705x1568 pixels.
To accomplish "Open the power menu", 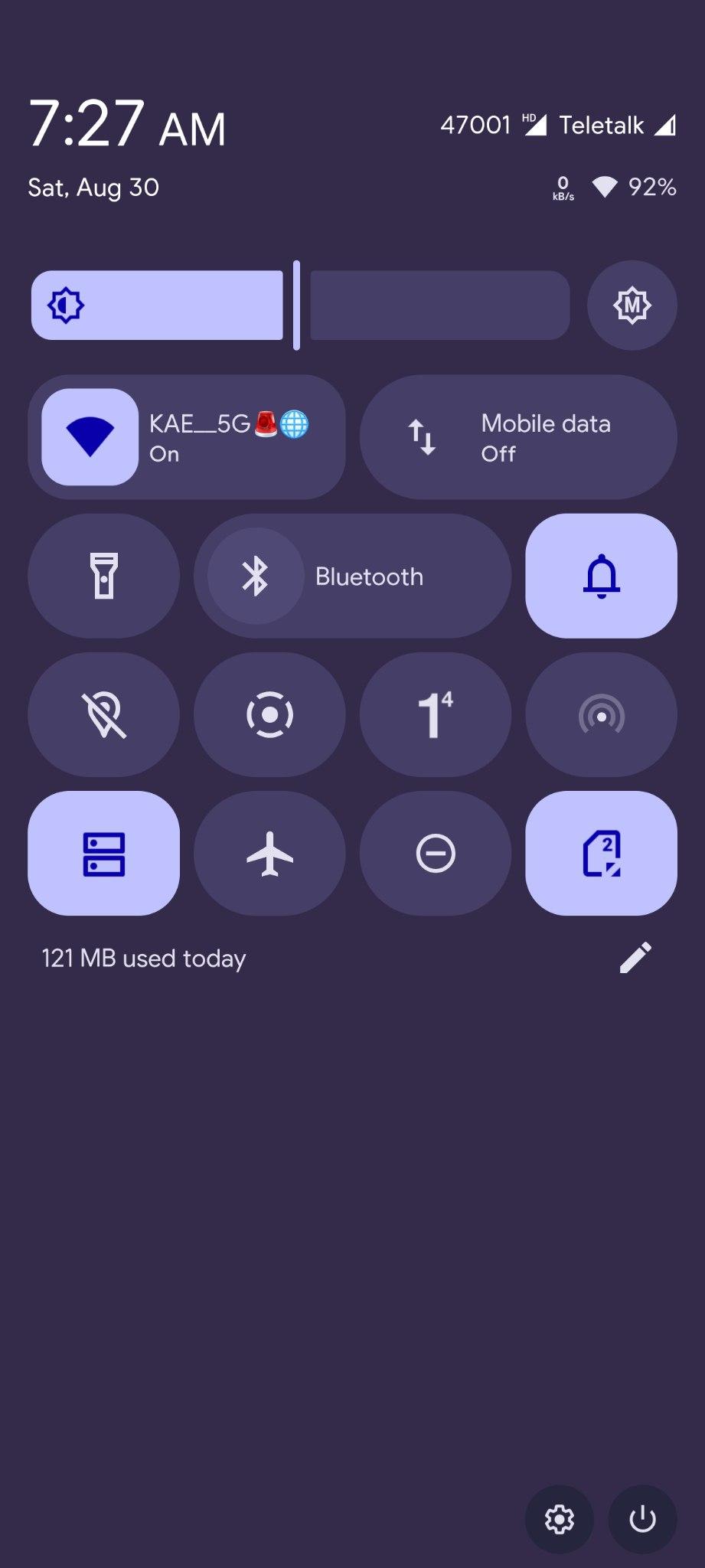I will pyautogui.click(x=642, y=1519).
